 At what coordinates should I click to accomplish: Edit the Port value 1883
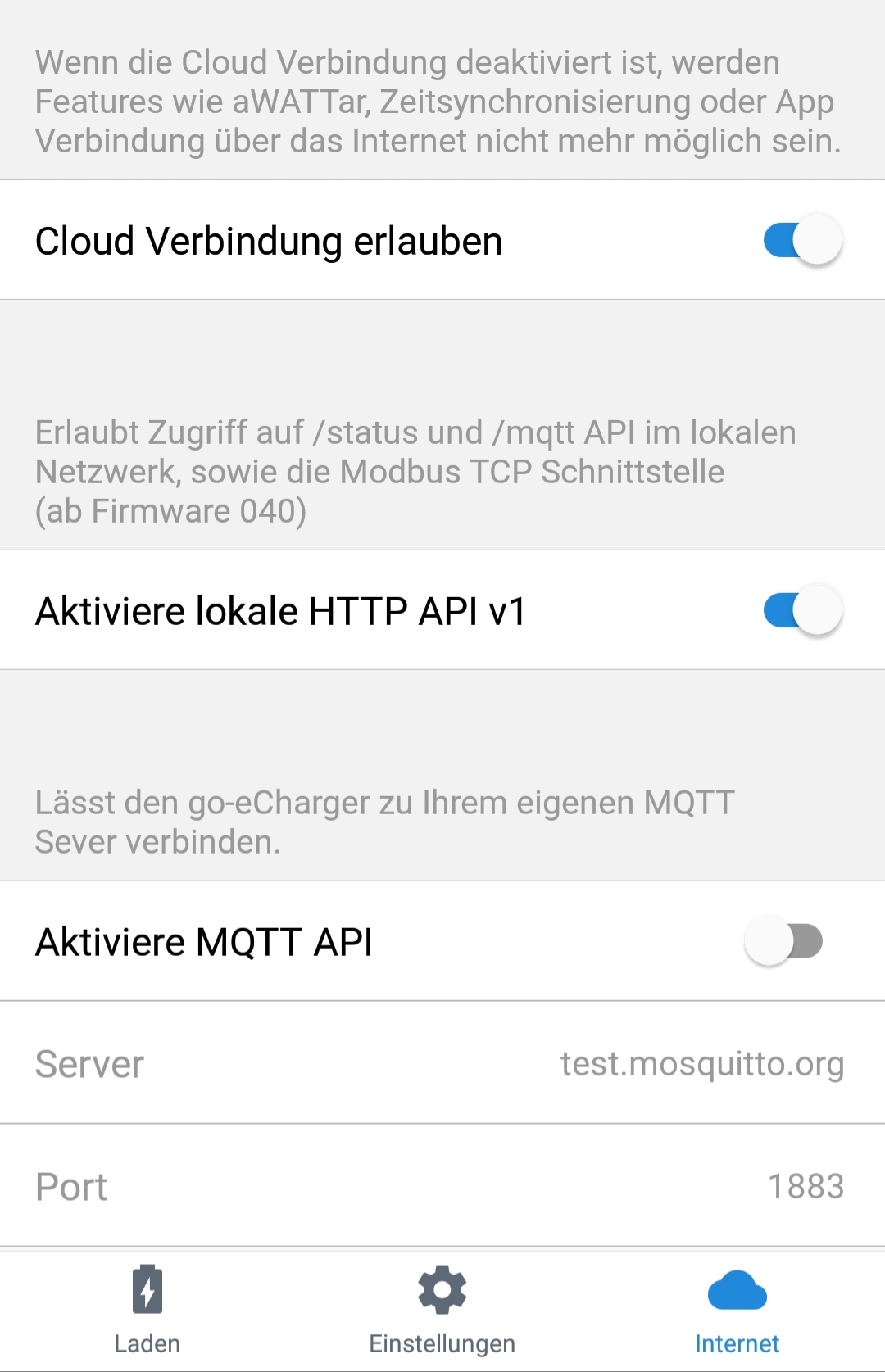(805, 1186)
